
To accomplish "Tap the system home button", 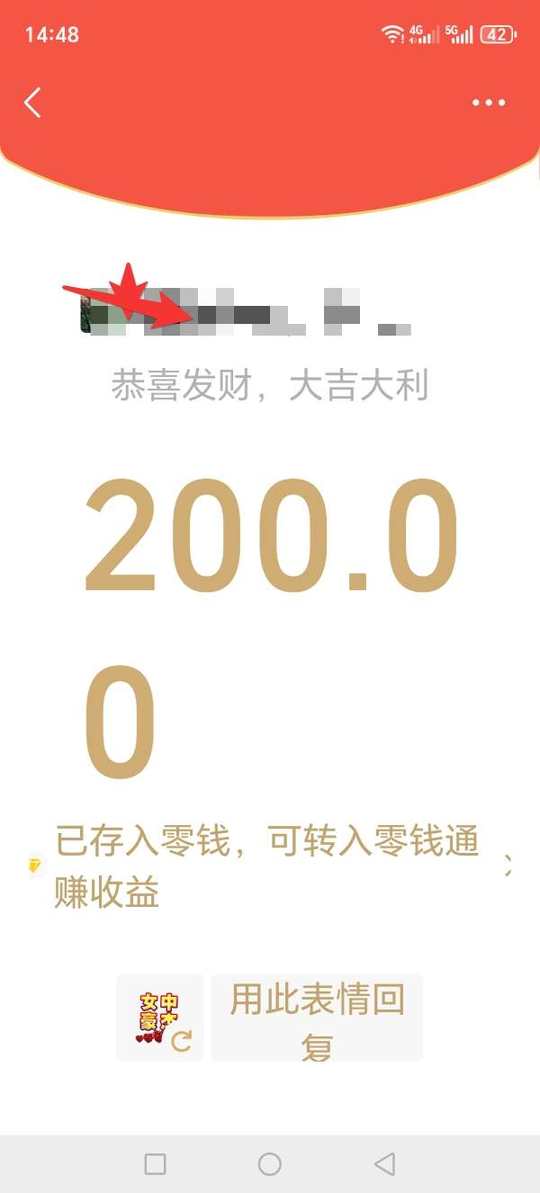I will point(270,1163).
